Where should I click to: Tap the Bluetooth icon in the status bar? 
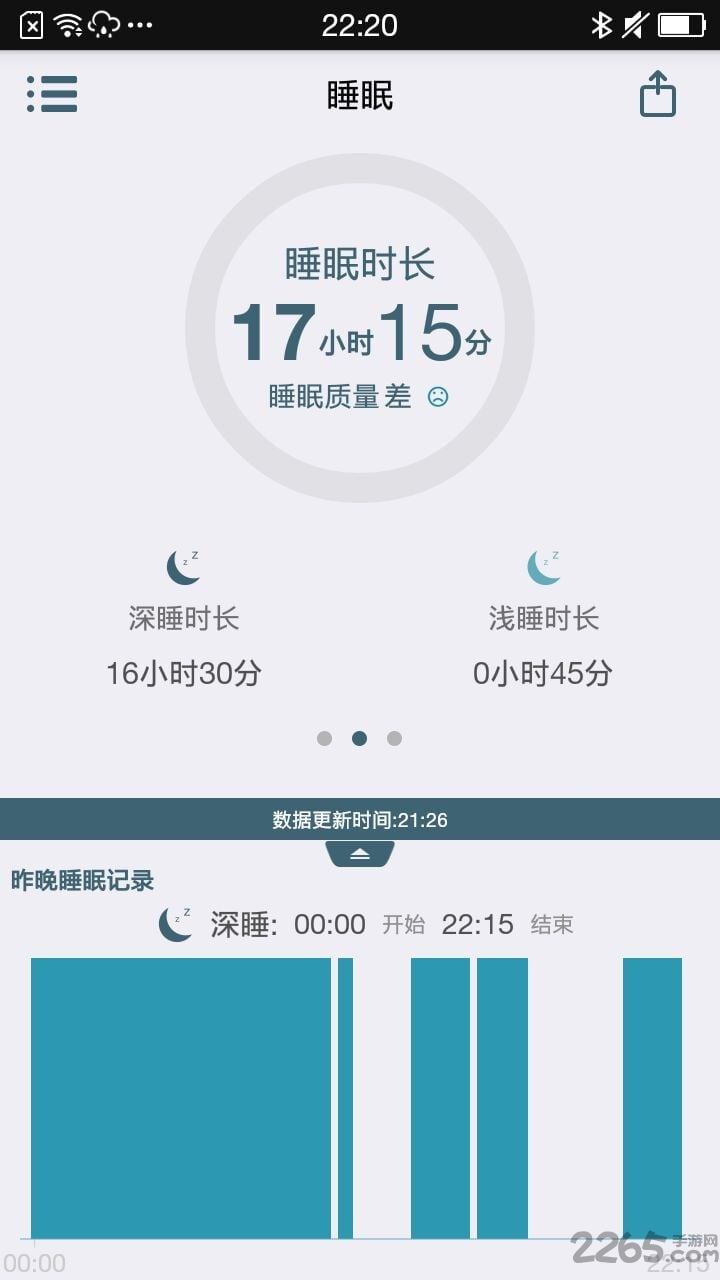[604, 25]
